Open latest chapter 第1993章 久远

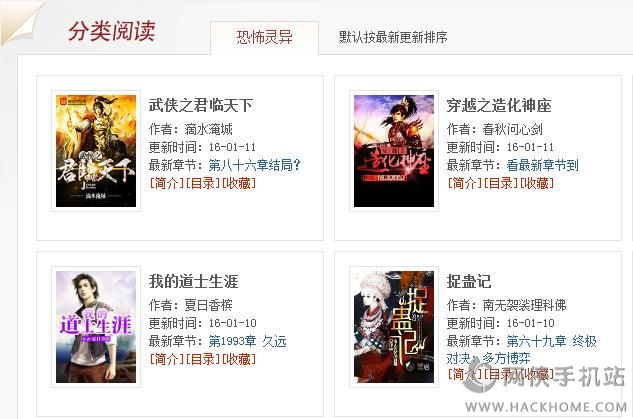tap(247, 341)
